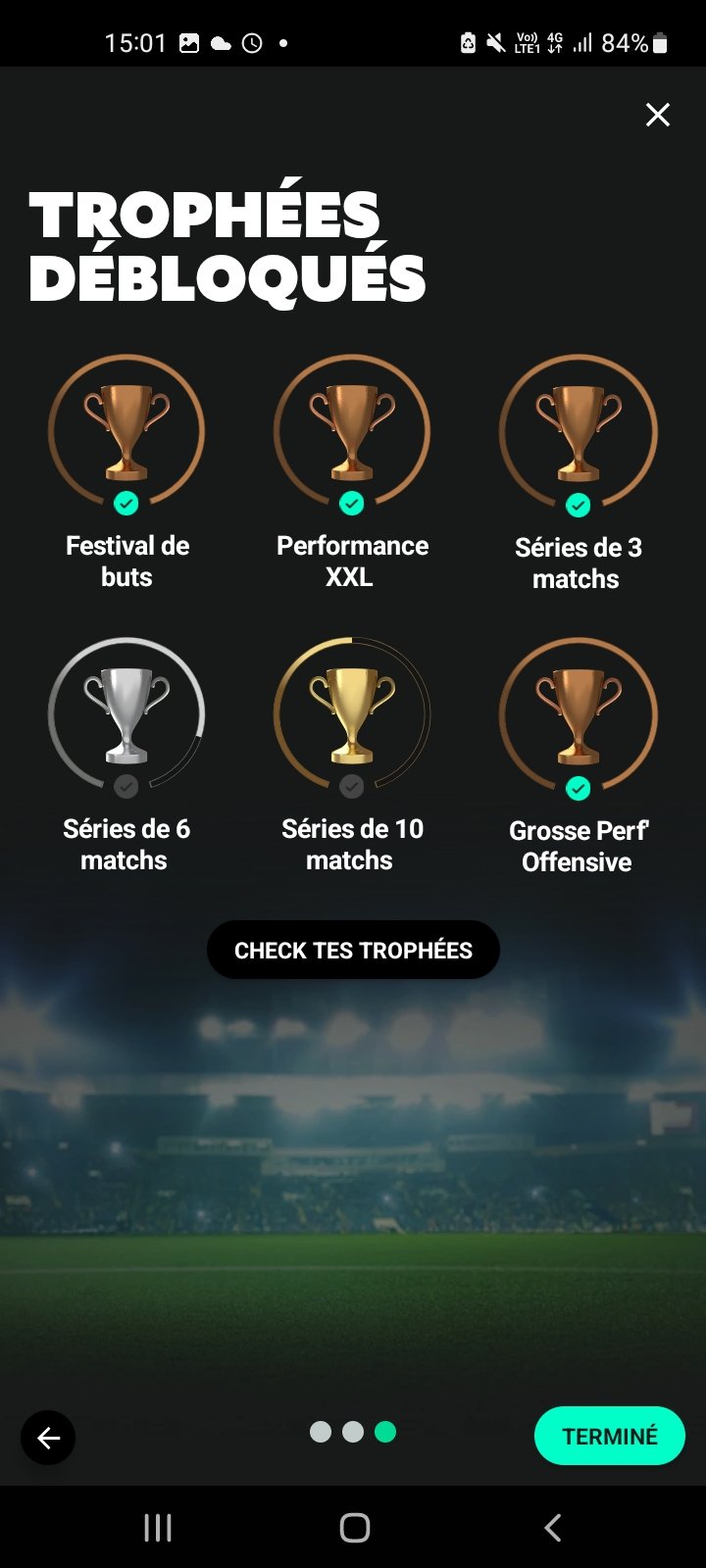Jump to the first page indicator dot
The image size is (706, 1568).
point(321,1432)
